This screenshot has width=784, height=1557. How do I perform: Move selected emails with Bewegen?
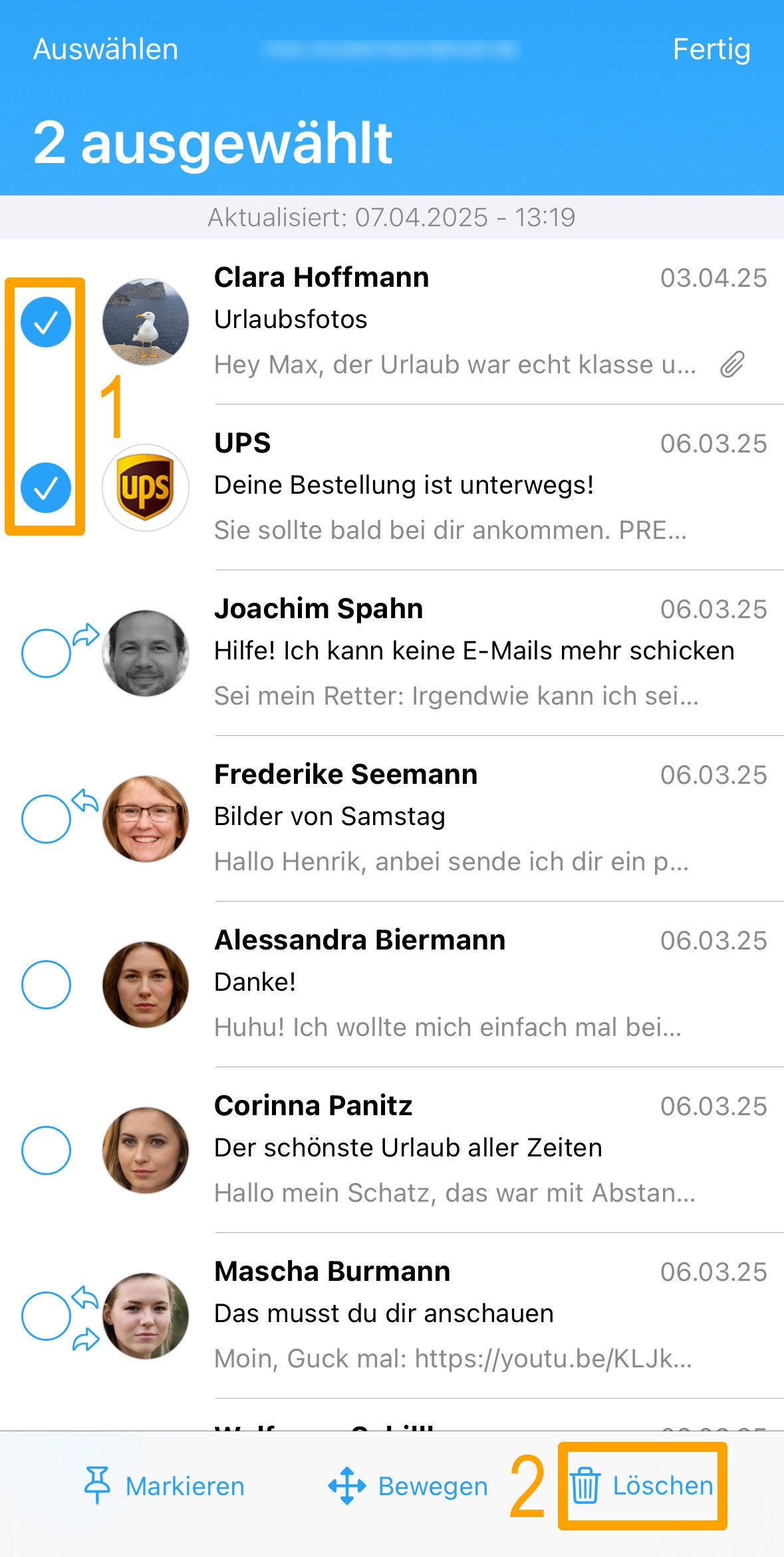coord(408,1486)
